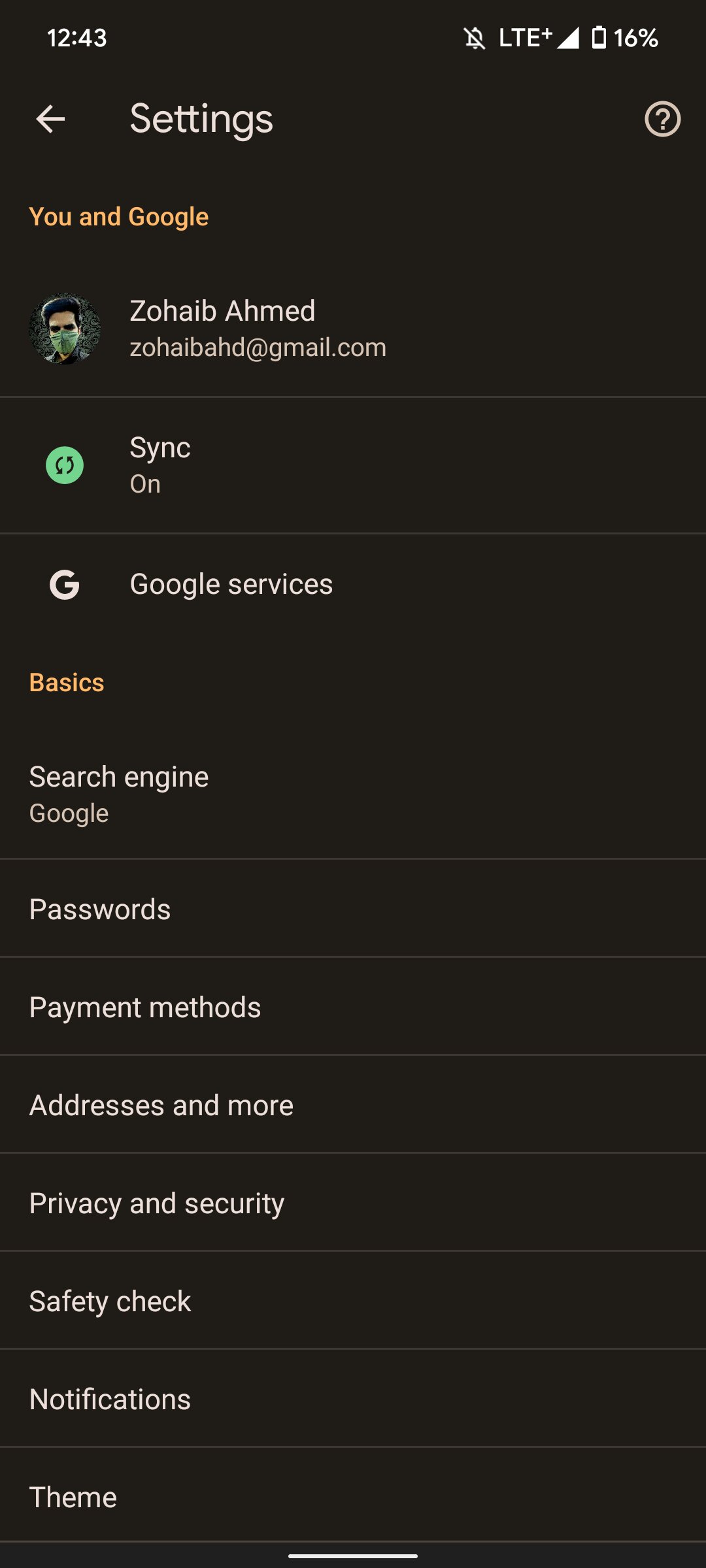The width and height of the screenshot is (706, 1568).
Task: Open Theme settings
Action: coord(353,1496)
